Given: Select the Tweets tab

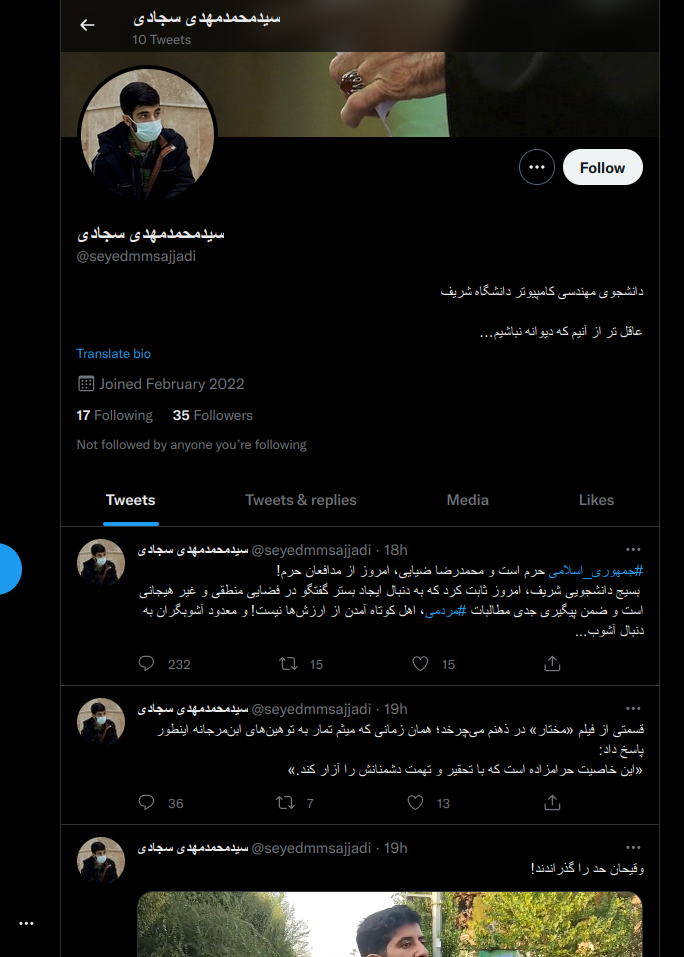Looking at the screenshot, I should (x=131, y=500).
